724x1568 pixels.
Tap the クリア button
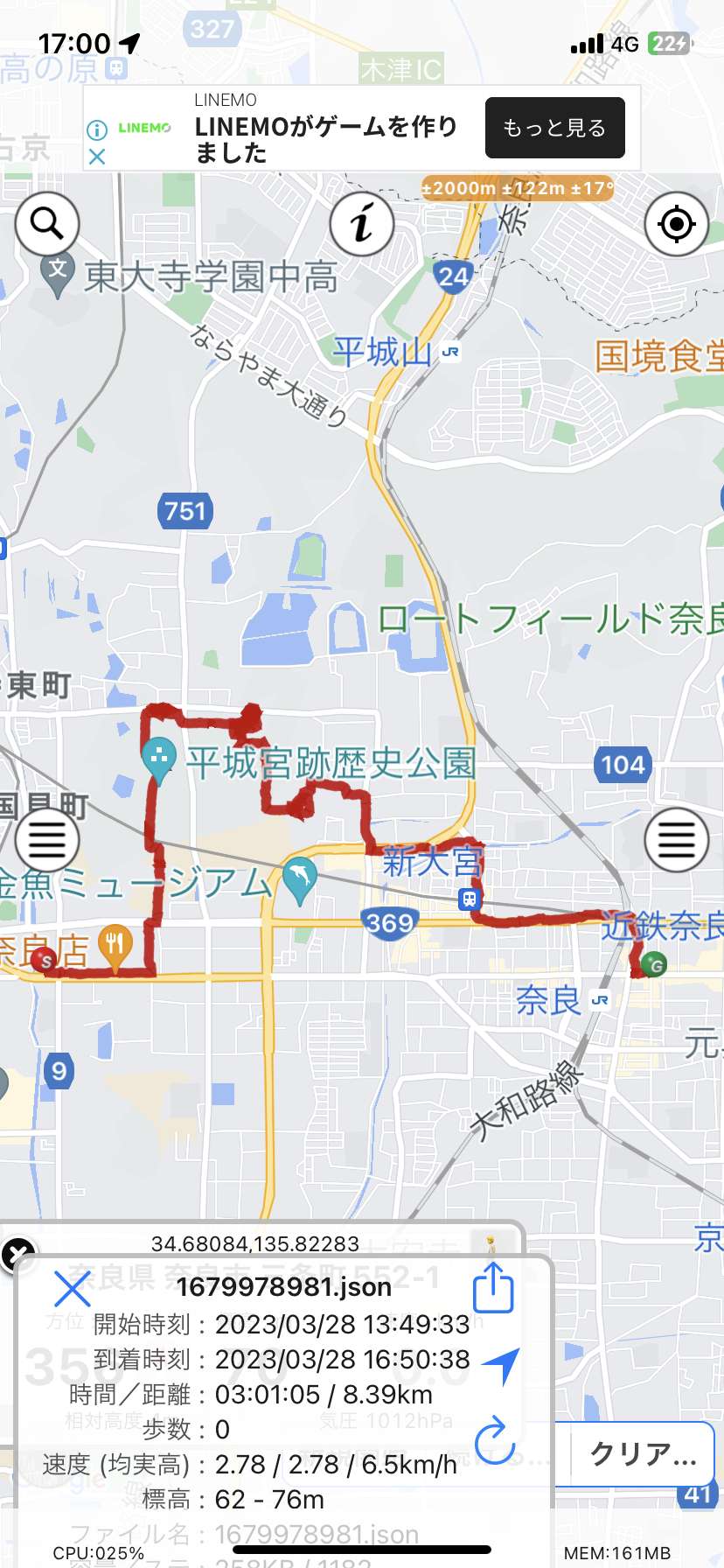(643, 1453)
